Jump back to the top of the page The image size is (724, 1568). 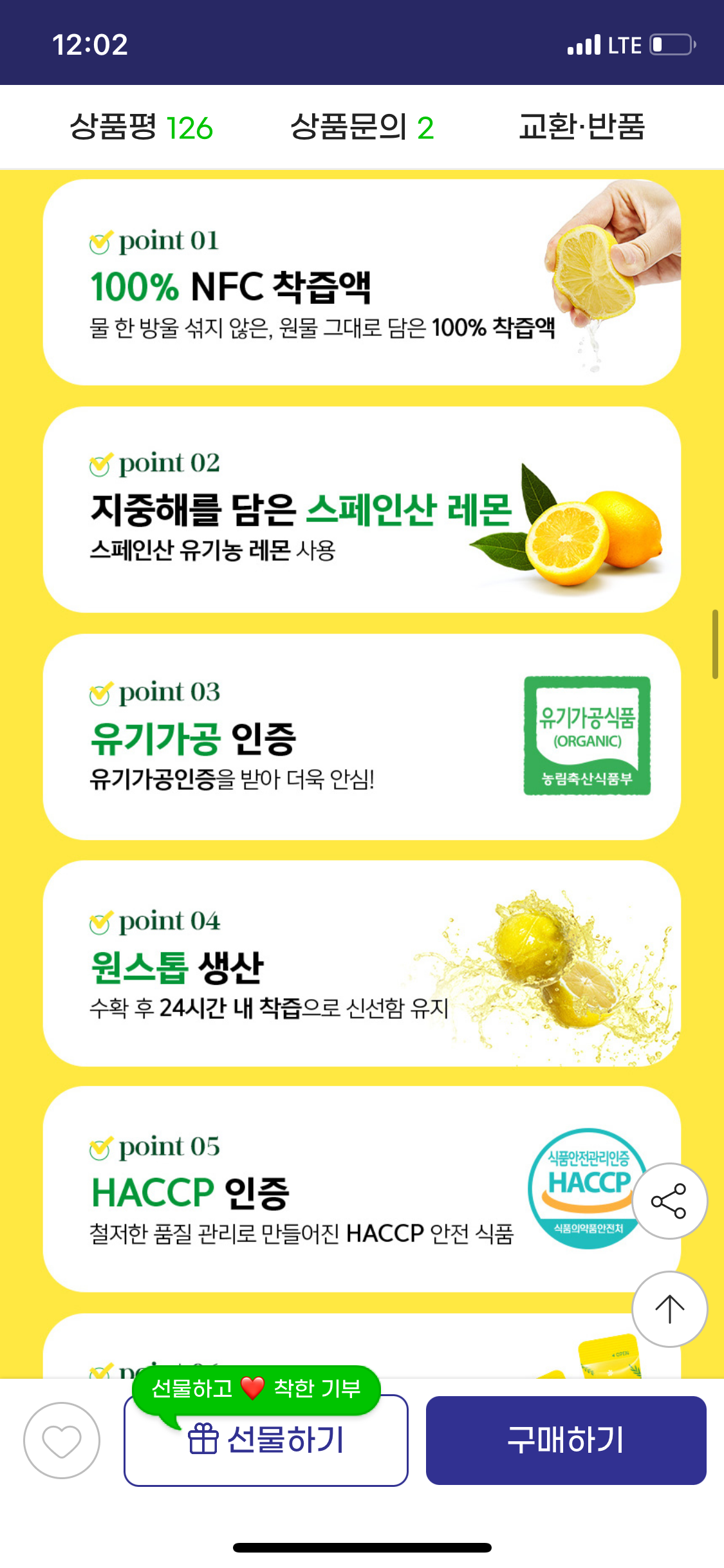click(669, 1309)
